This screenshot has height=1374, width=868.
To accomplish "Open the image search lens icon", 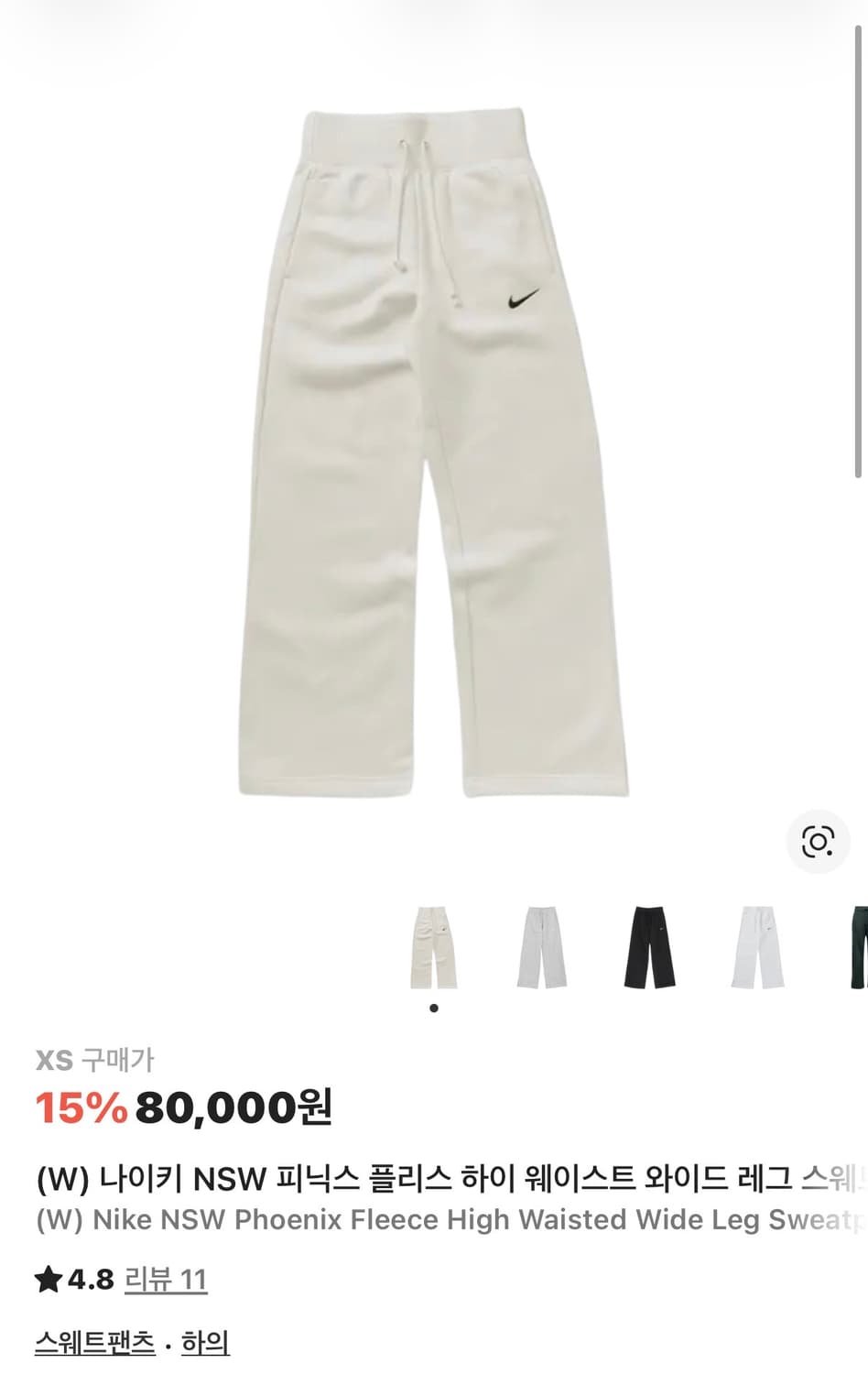I will (817, 841).
